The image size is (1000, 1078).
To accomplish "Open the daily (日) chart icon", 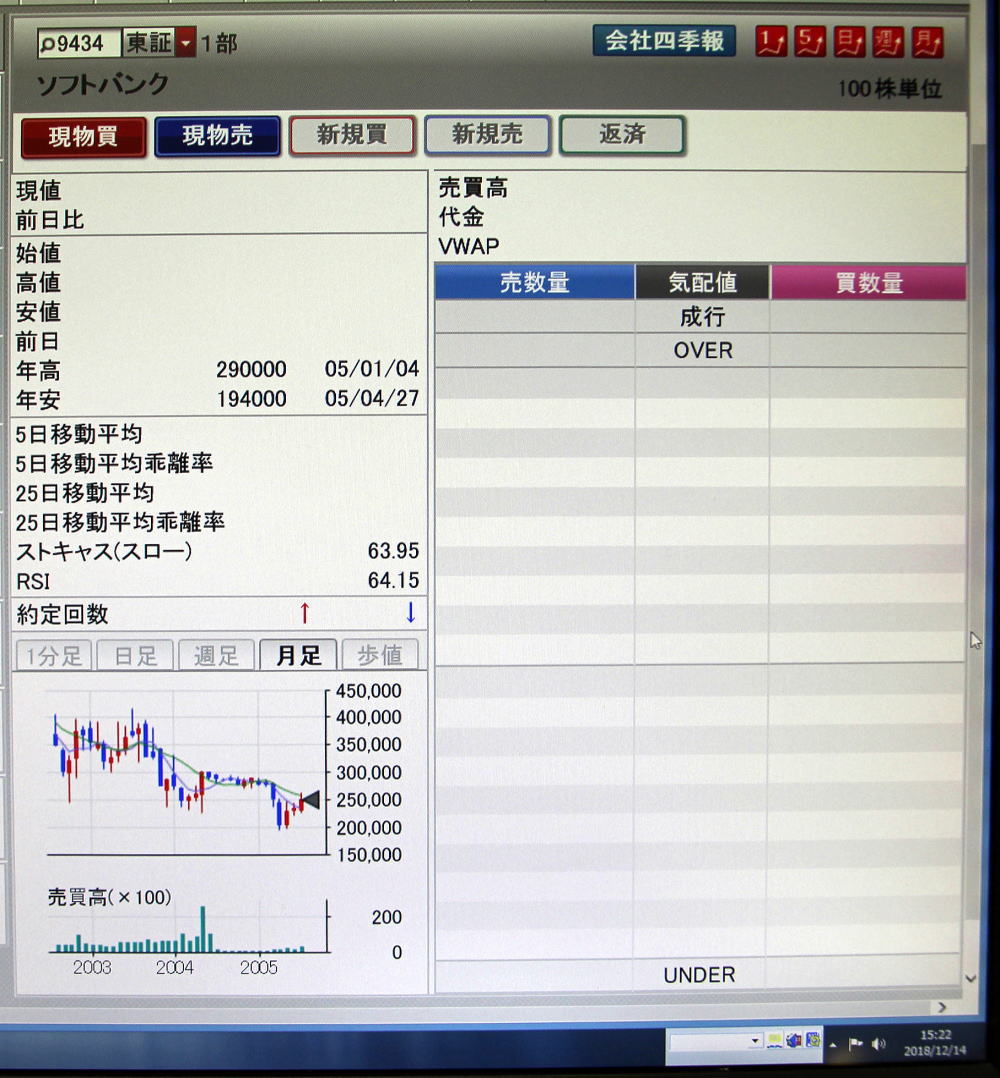I will click(850, 41).
